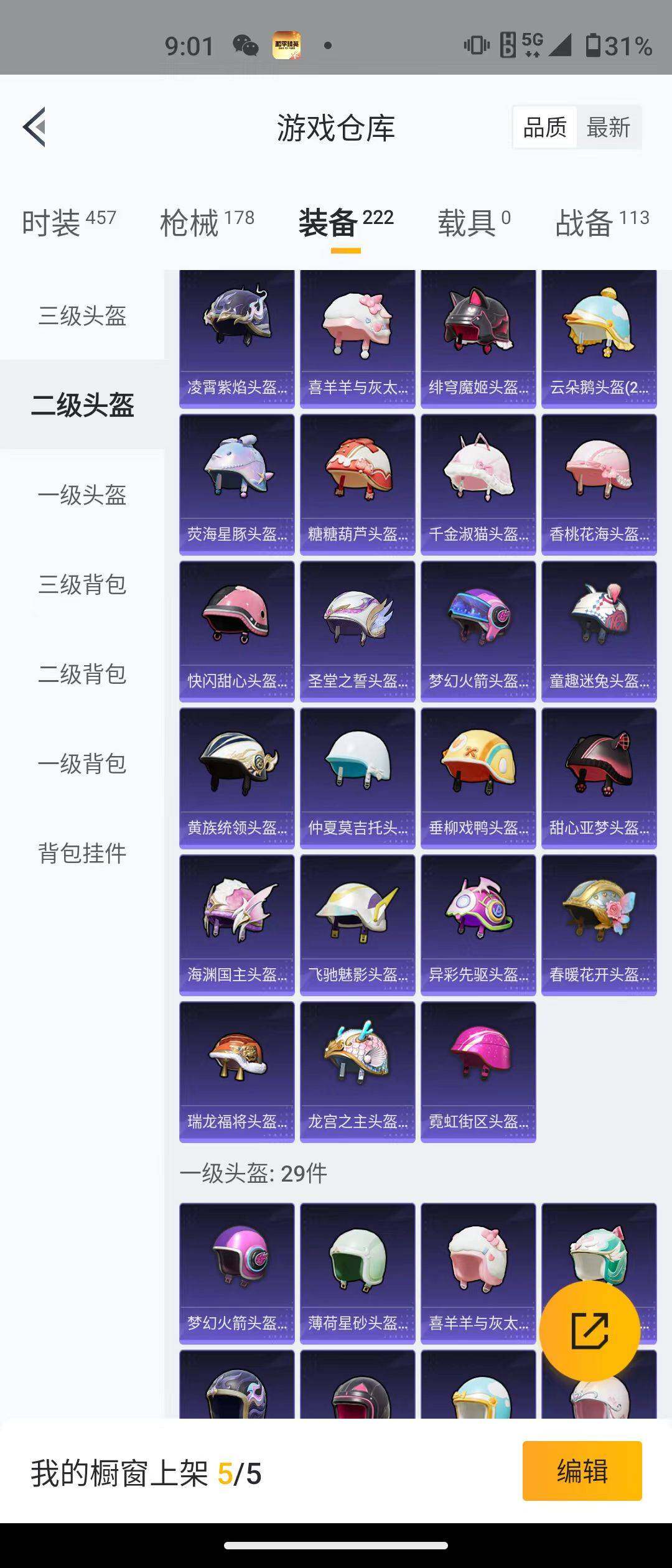Open the 战备 tab
Image resolution: width=672 pixels, height=1568 pixels.
601,222
